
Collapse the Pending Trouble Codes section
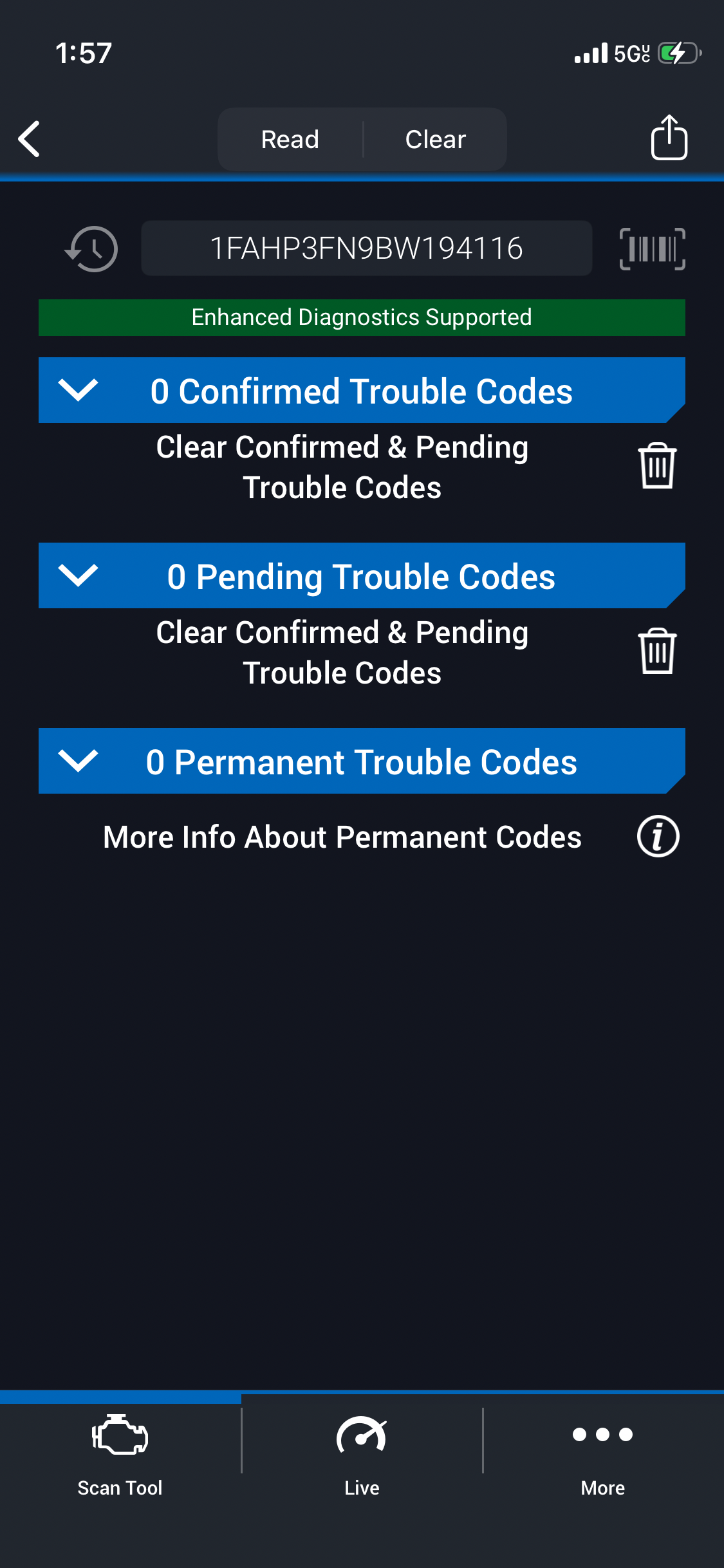tap(78, 575)
